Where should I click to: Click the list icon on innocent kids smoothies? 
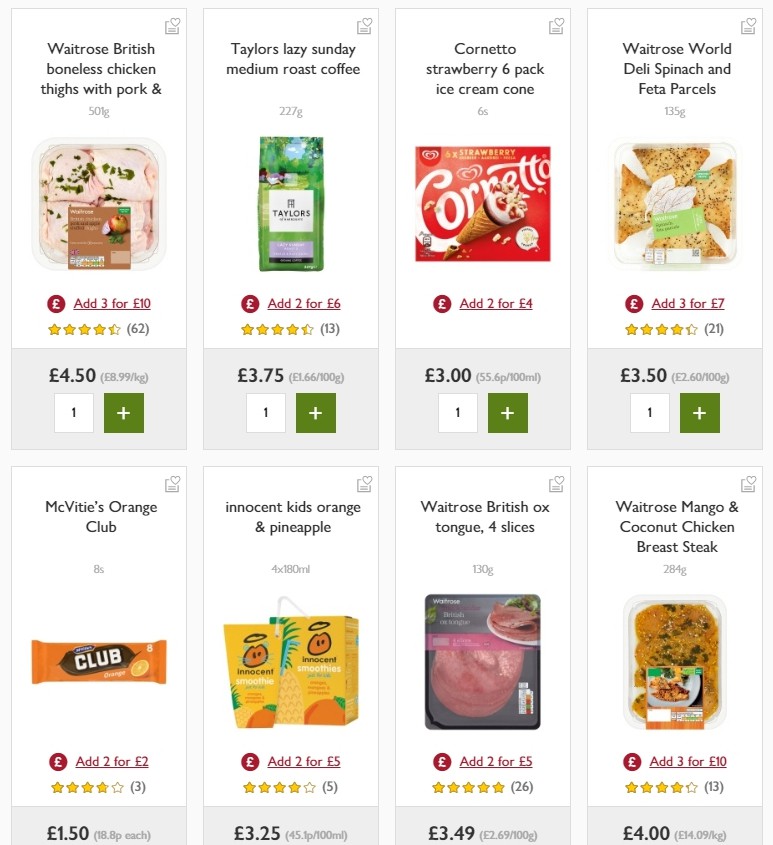coord(364,484)
